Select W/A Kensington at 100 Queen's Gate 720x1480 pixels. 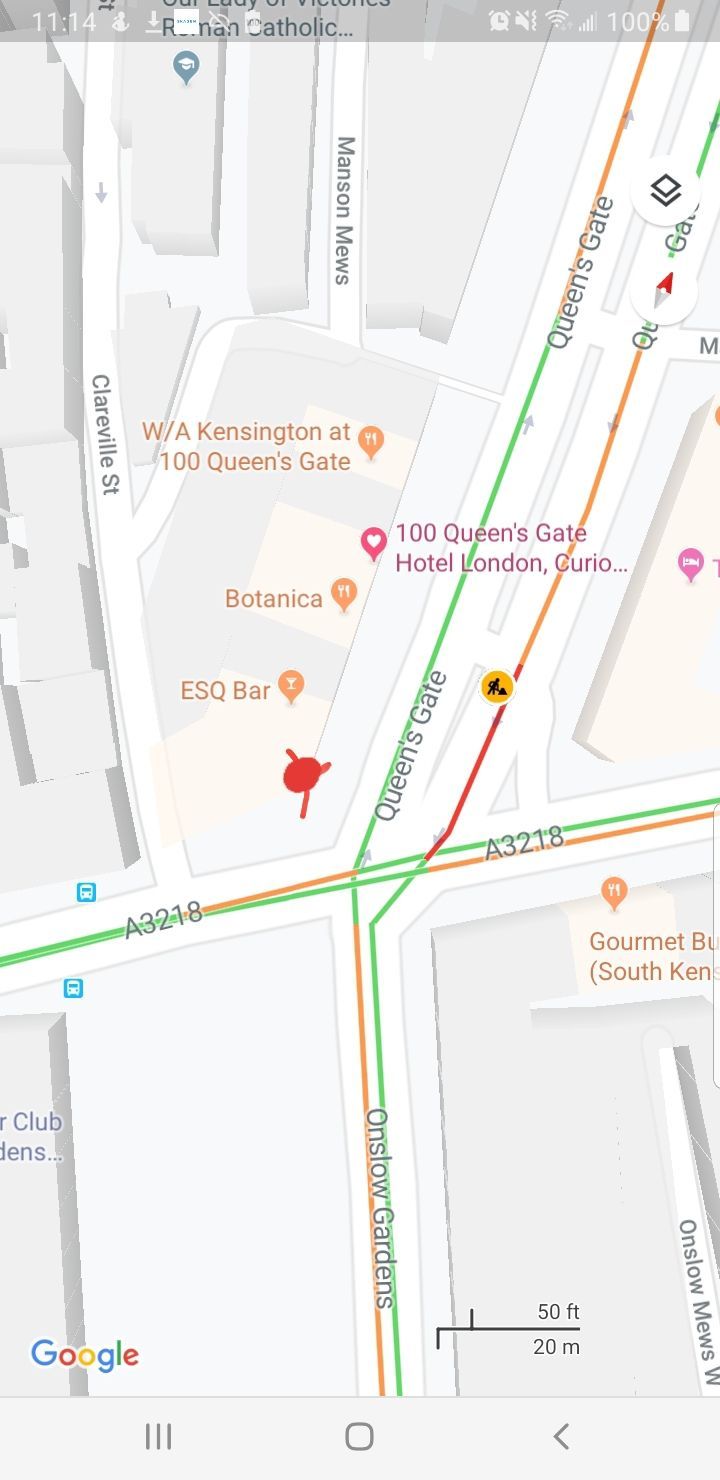pos(372,441)
